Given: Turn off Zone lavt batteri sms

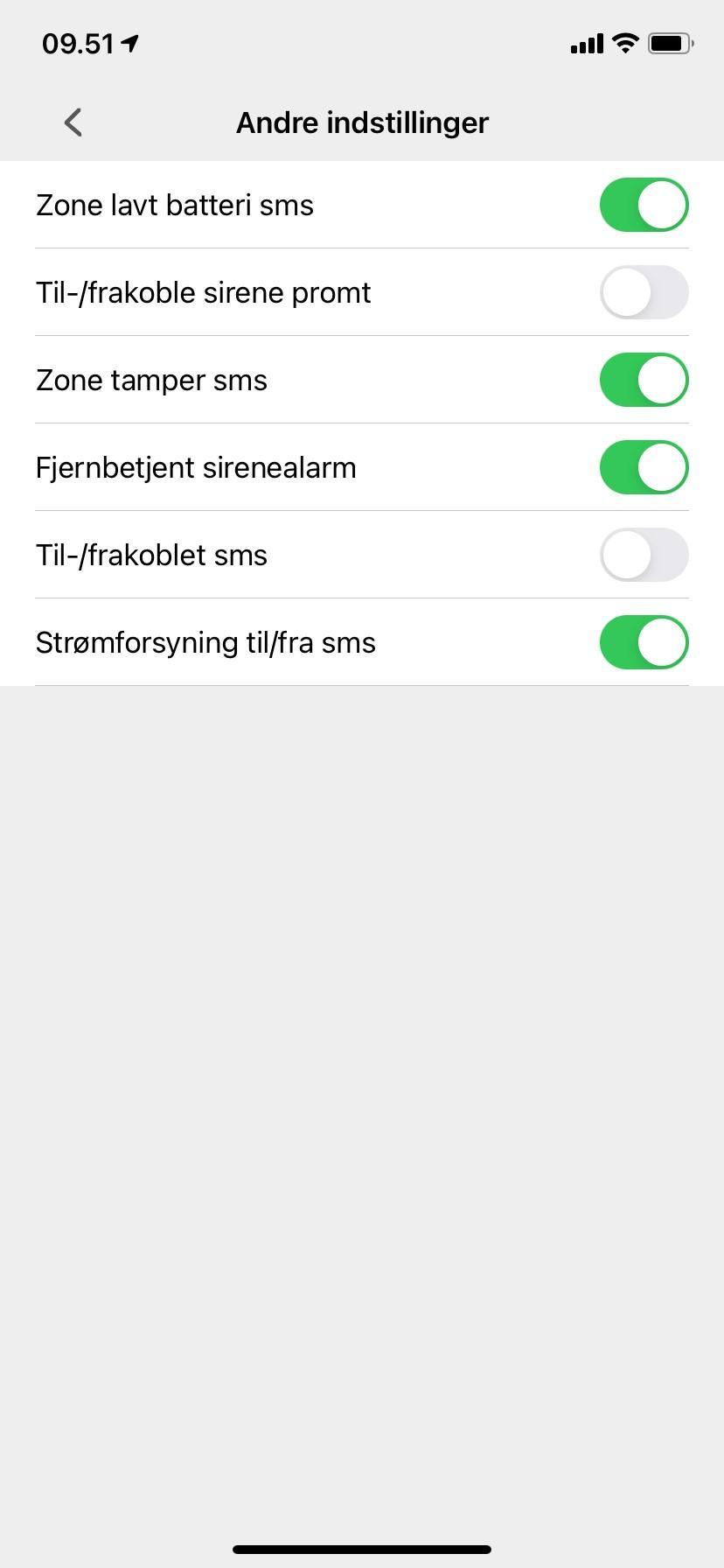Looking at the screenshot, I should 644,205.
